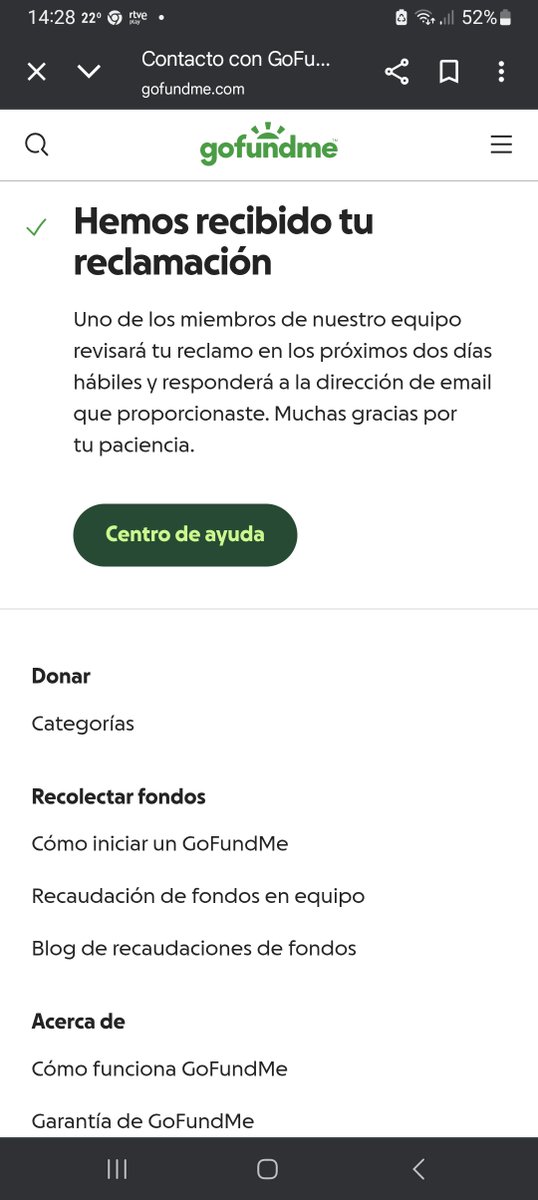Viewport: 538px width, 1200px height.
Task: Open recent apps from navigation bar
Action: point(117,1168)
